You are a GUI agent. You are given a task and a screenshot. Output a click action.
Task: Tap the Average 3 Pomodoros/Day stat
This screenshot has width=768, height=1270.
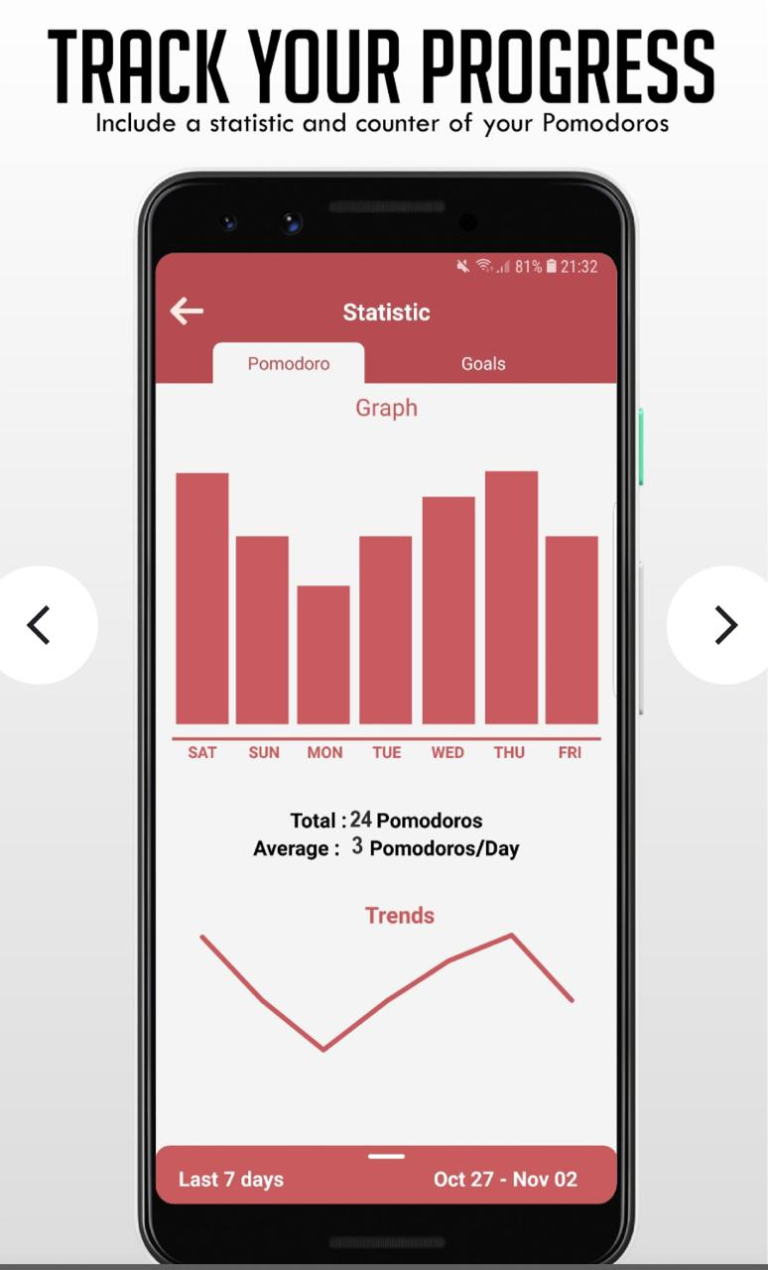386,848
